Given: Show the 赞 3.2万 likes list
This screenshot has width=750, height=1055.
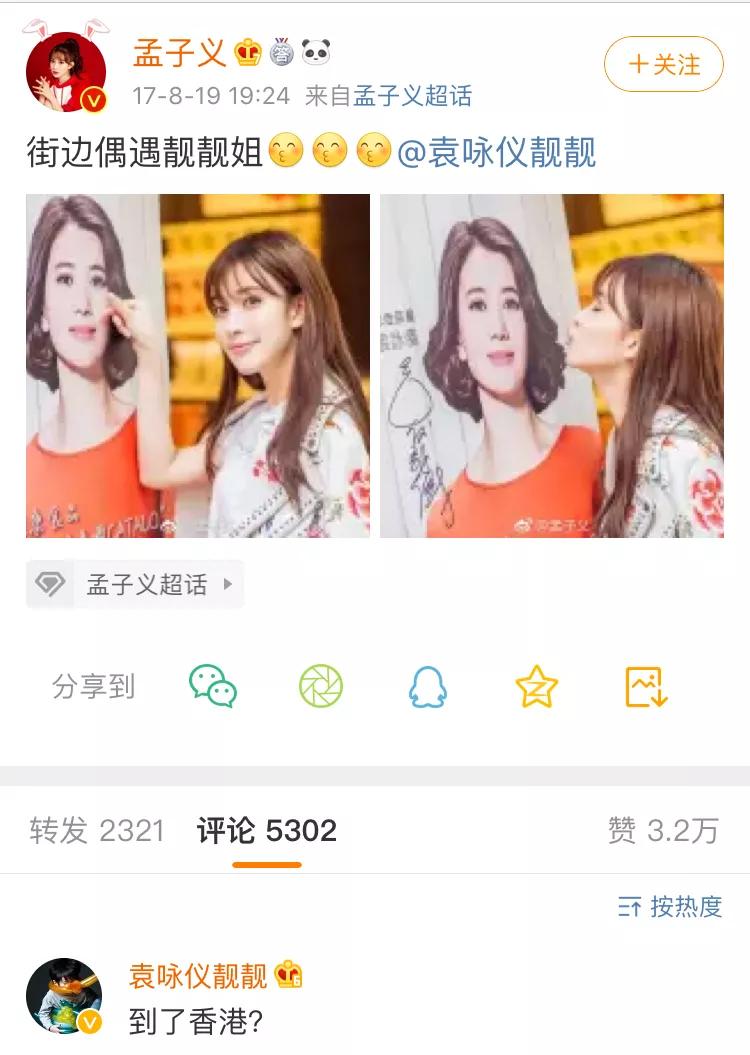Looking at the screenshot, I should 663,831.
